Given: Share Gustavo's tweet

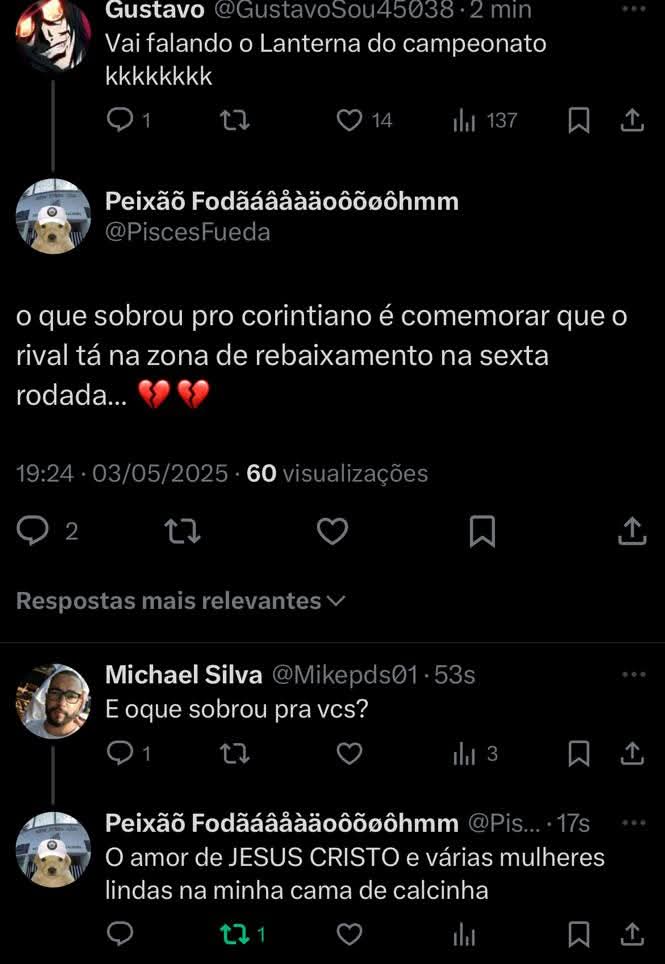Looking at the screenshot, I should [632, 121].
